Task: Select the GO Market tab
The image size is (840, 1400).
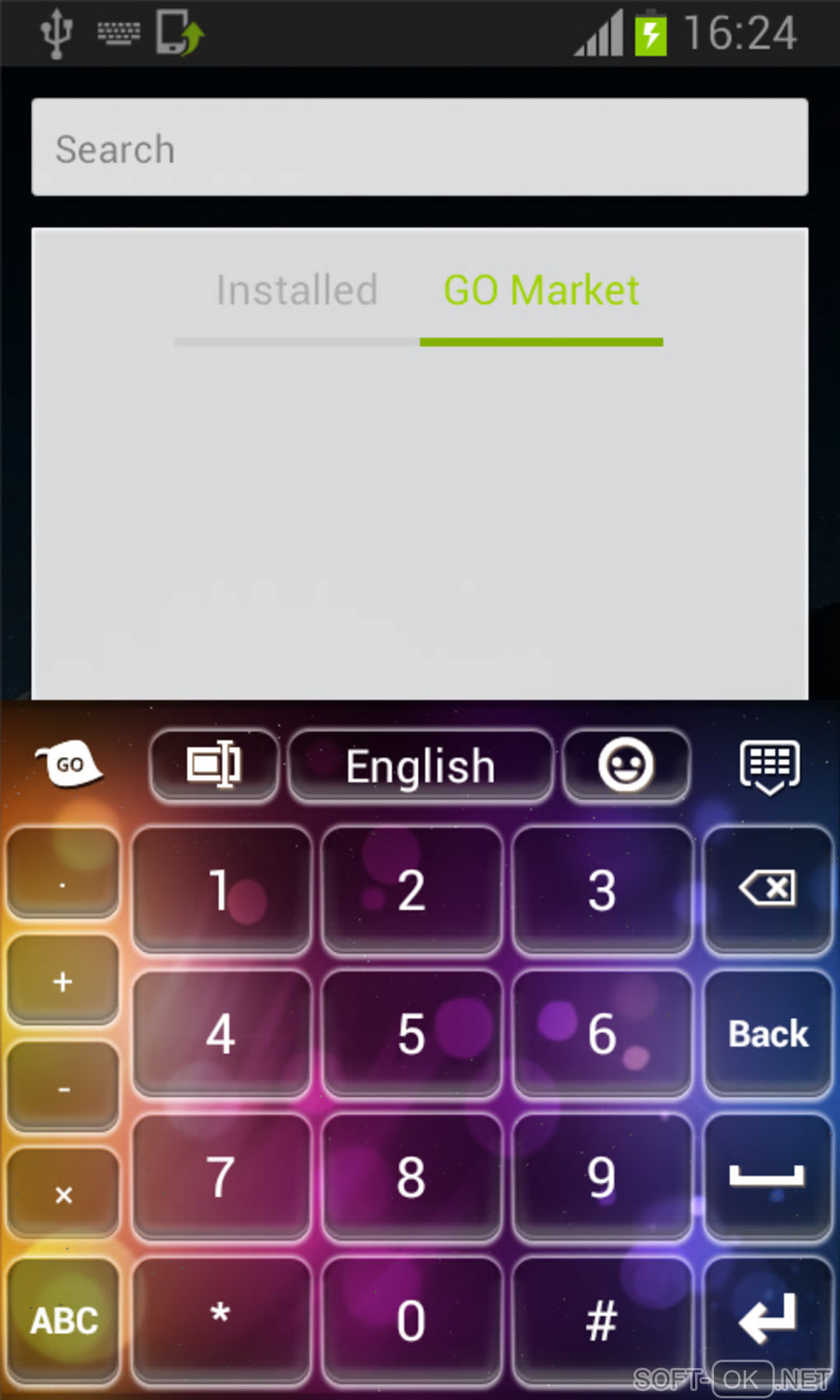Action: coord(541,291)
